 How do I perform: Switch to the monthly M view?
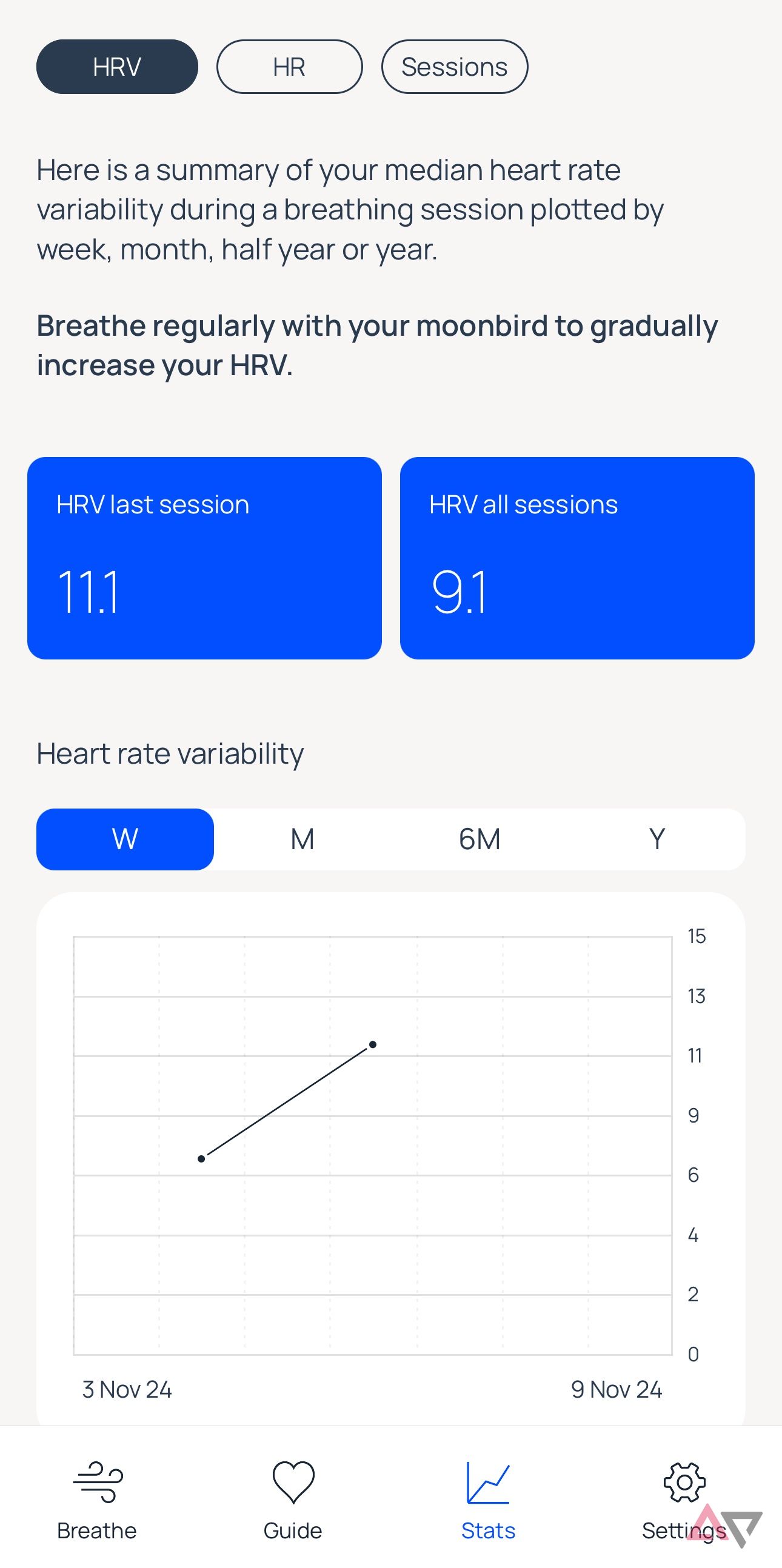coord(301,839)
